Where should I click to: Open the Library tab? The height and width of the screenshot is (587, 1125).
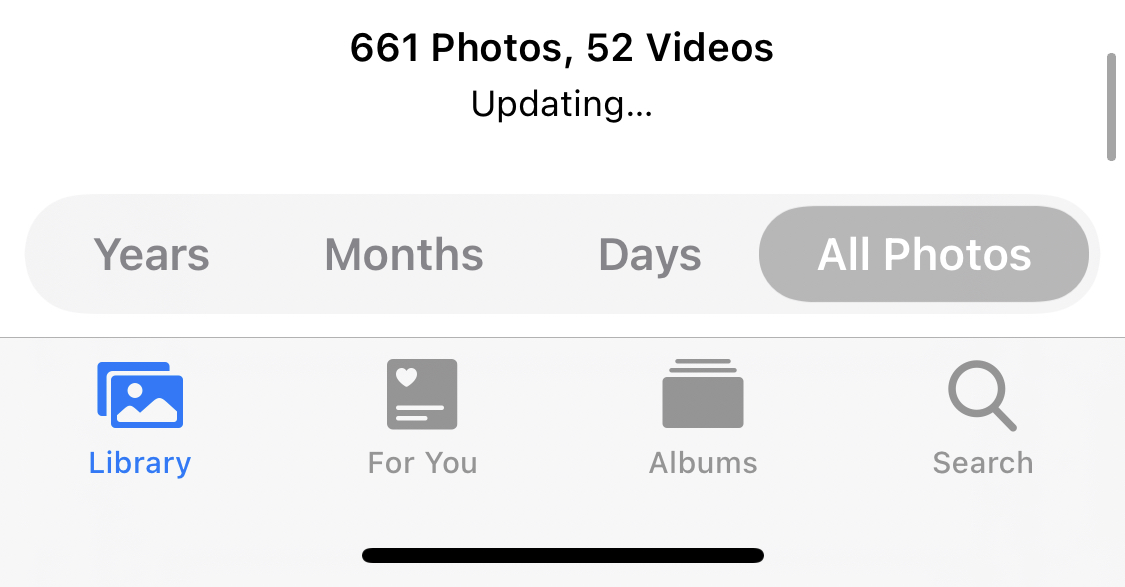[x=140, y=418]
